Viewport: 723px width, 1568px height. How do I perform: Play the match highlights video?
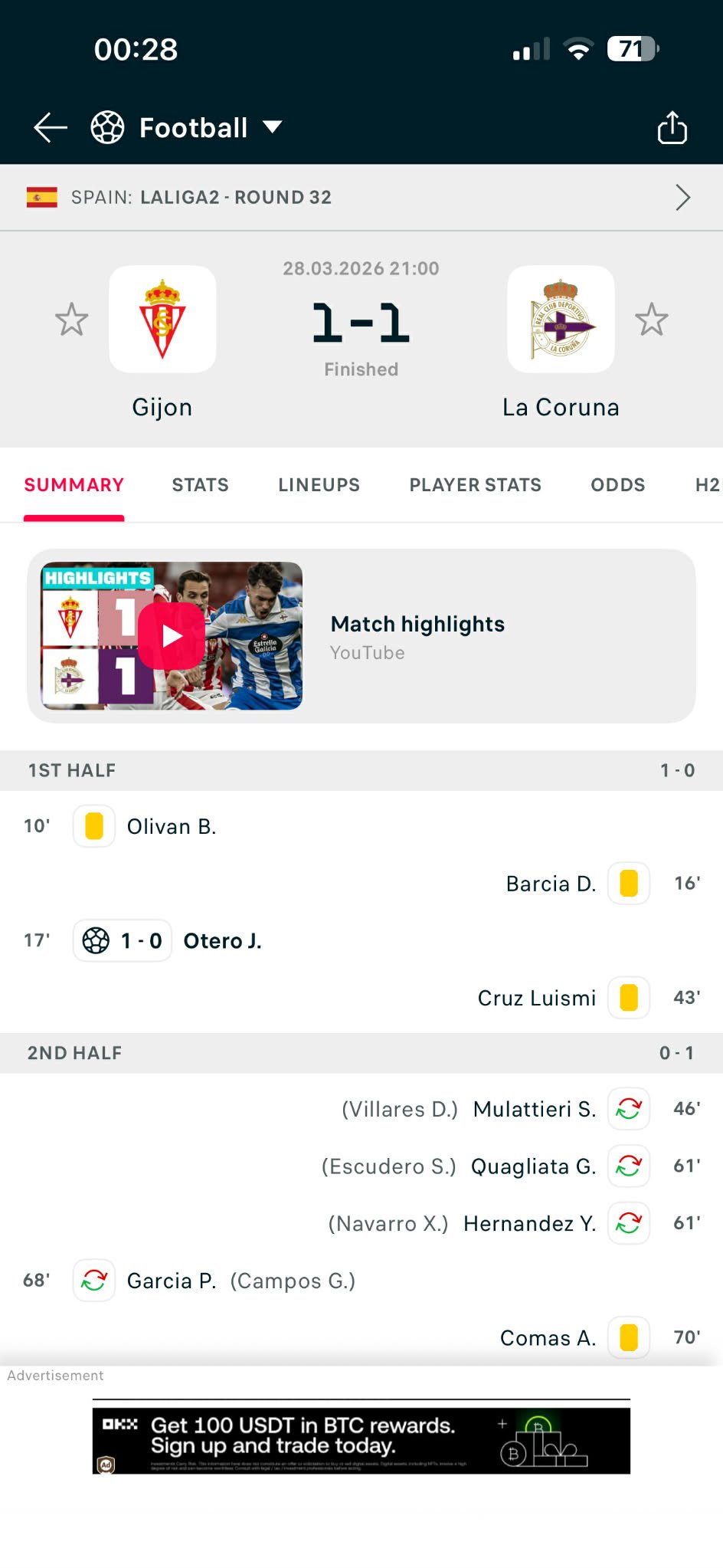coord(172,636)
